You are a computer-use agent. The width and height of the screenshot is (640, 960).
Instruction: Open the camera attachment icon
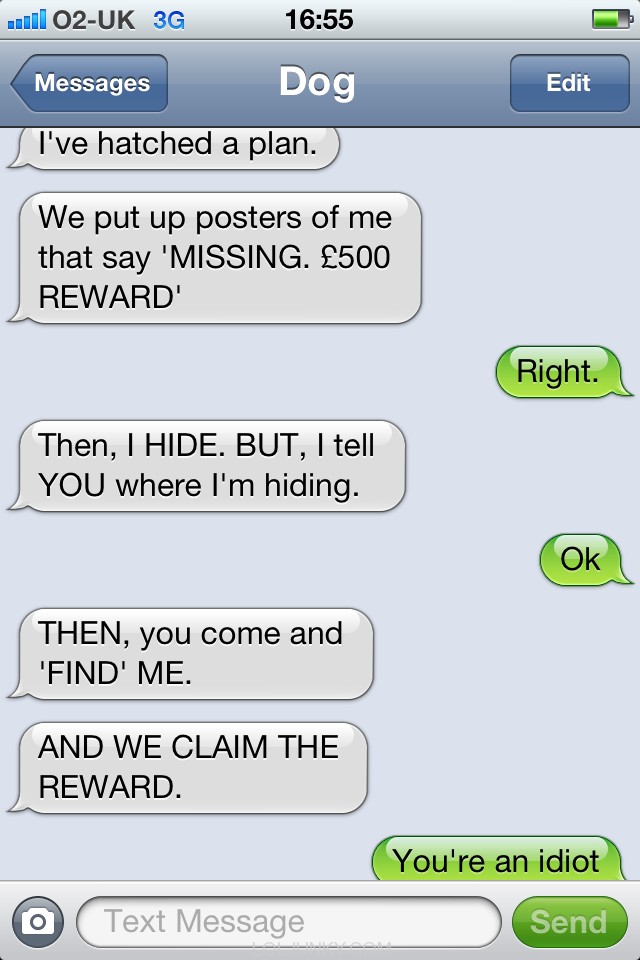[38, 922]
